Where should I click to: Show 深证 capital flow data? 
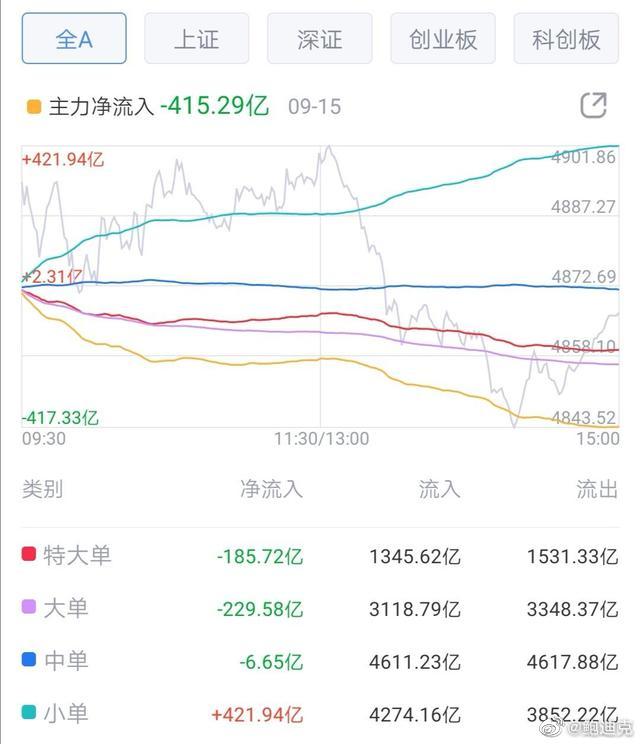(320, 39)
